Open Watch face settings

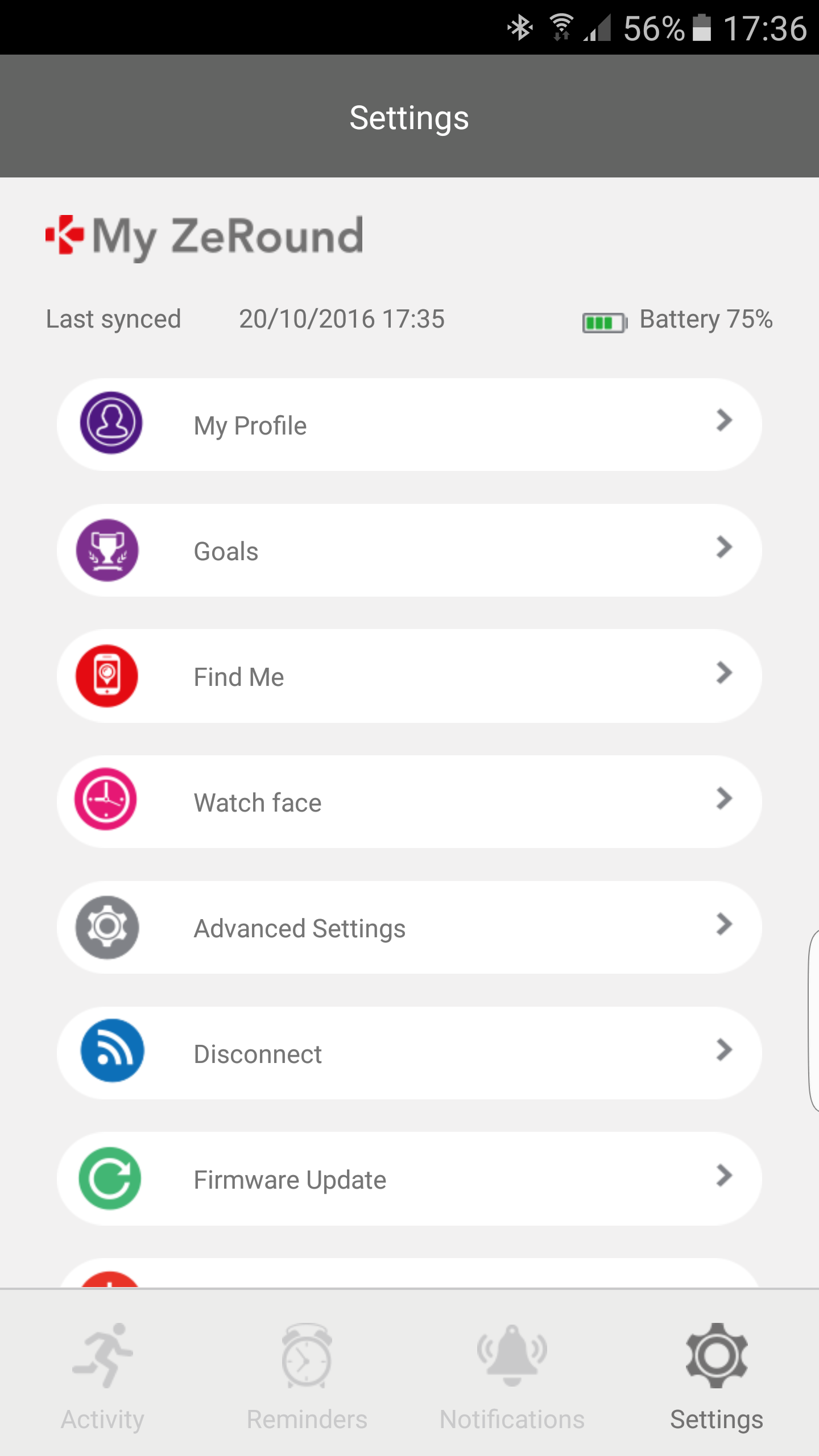(409, 802)
